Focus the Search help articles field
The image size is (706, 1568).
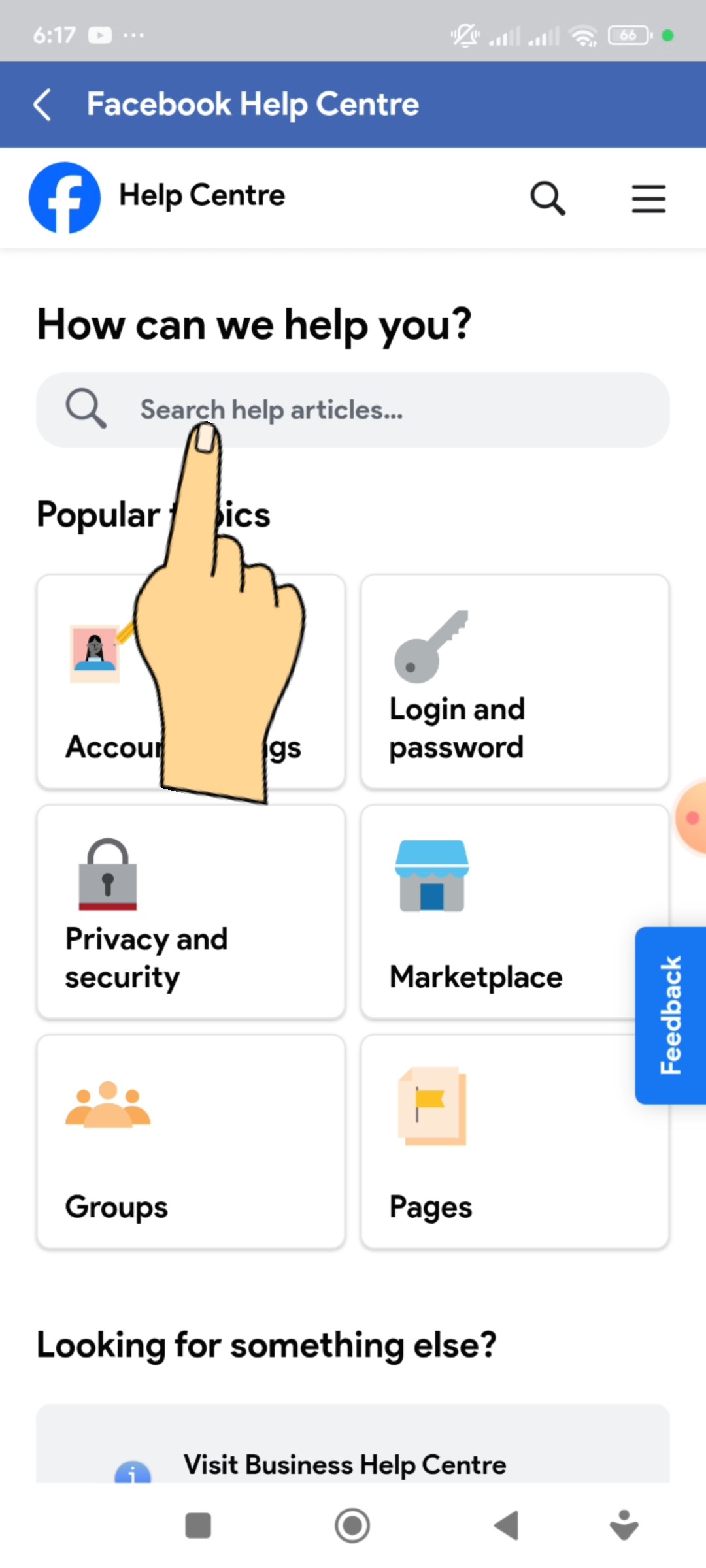coord(366,410)
